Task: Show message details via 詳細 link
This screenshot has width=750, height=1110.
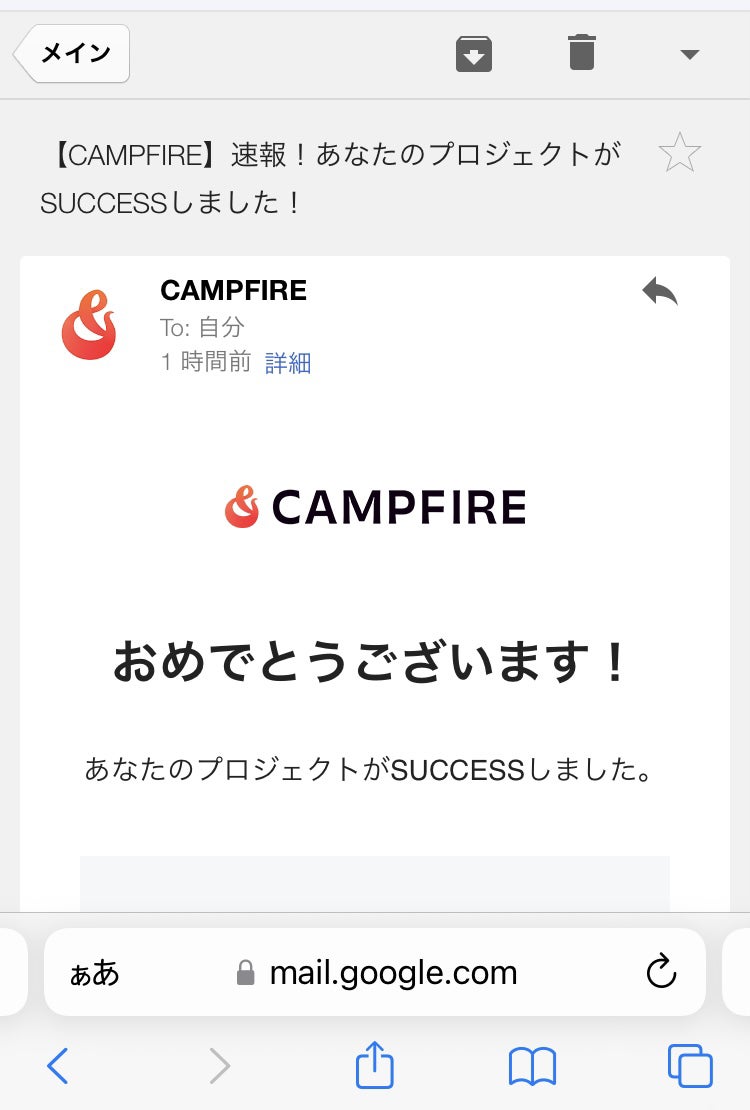Action: 288,362
